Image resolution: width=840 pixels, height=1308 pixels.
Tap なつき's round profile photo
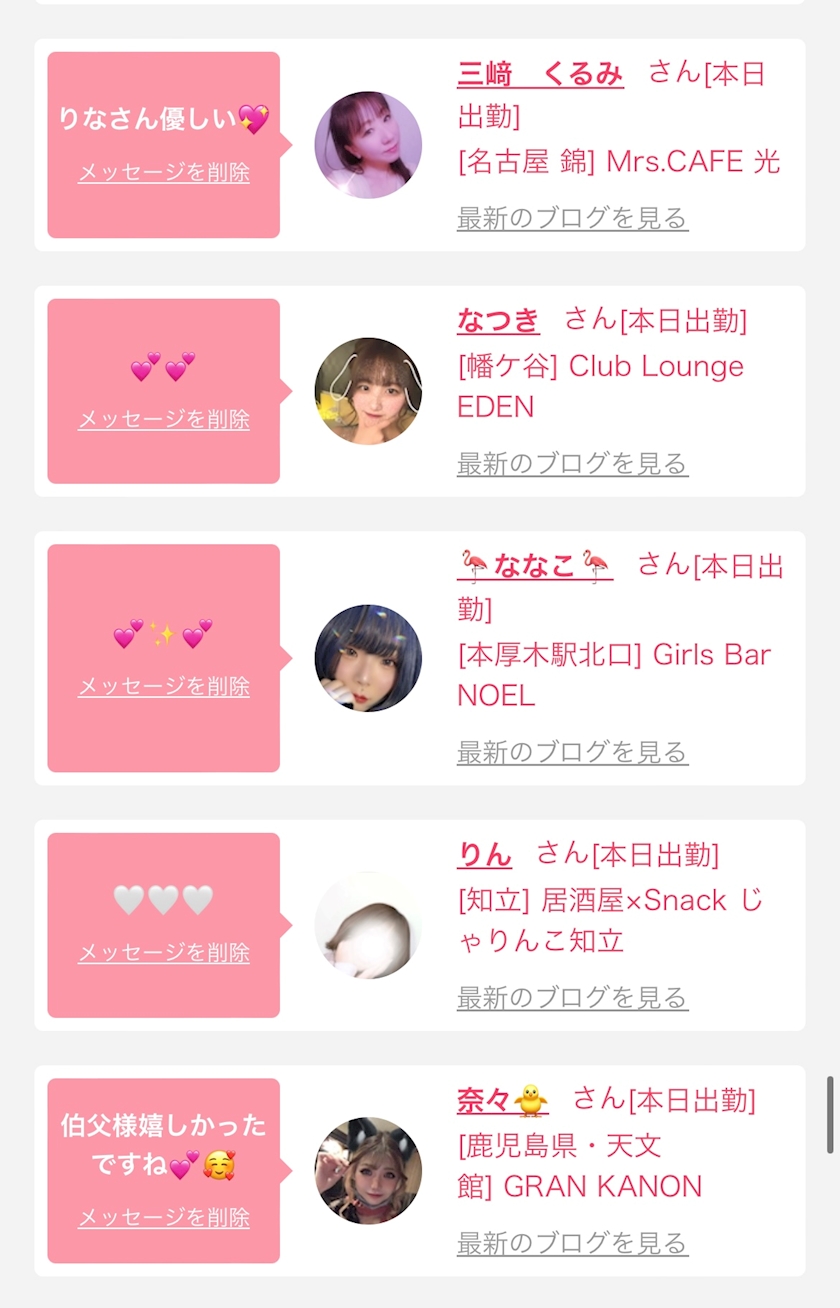[368, 391]
